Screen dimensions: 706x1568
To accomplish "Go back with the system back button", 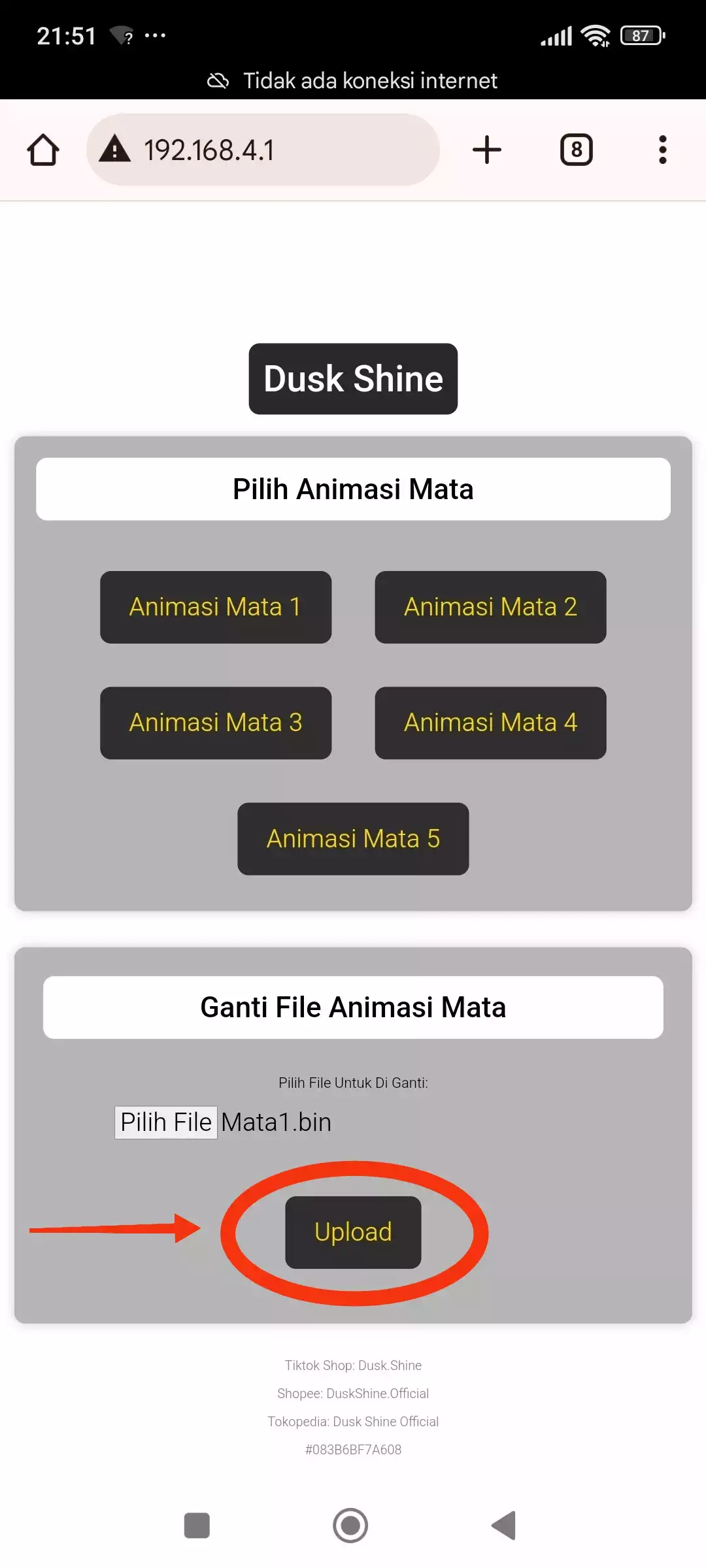I will pos(504,1526).
